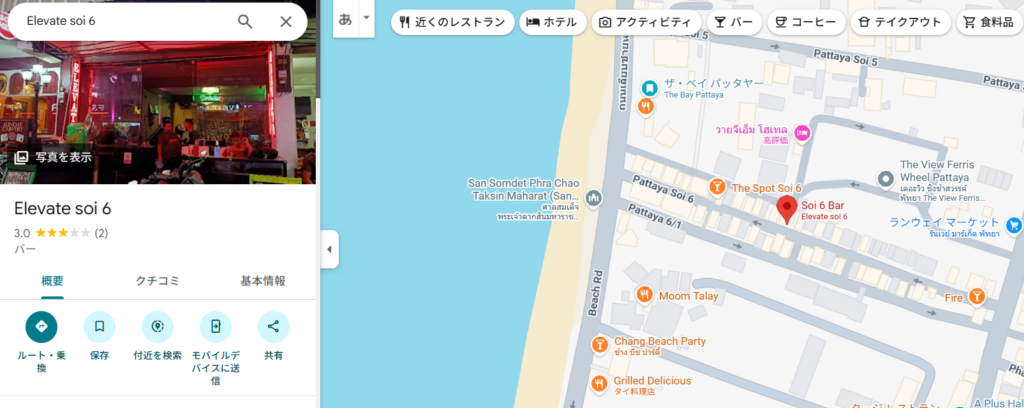Clear the search with X button
Image resolution: width=1024 pixels, height=408 pixels.
pyautogui.click(x=286, y=21)
